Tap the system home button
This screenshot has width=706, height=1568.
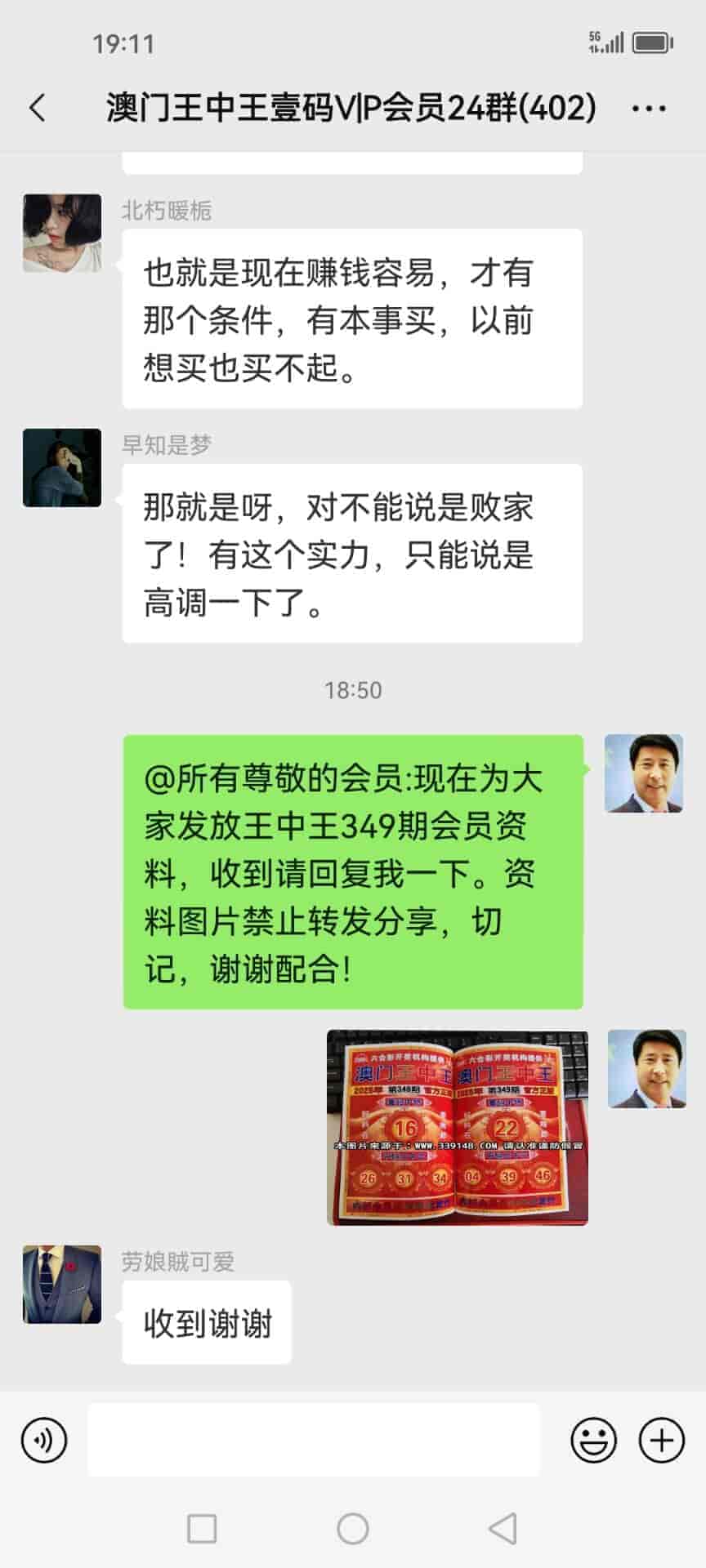[x=353, y=1528]
